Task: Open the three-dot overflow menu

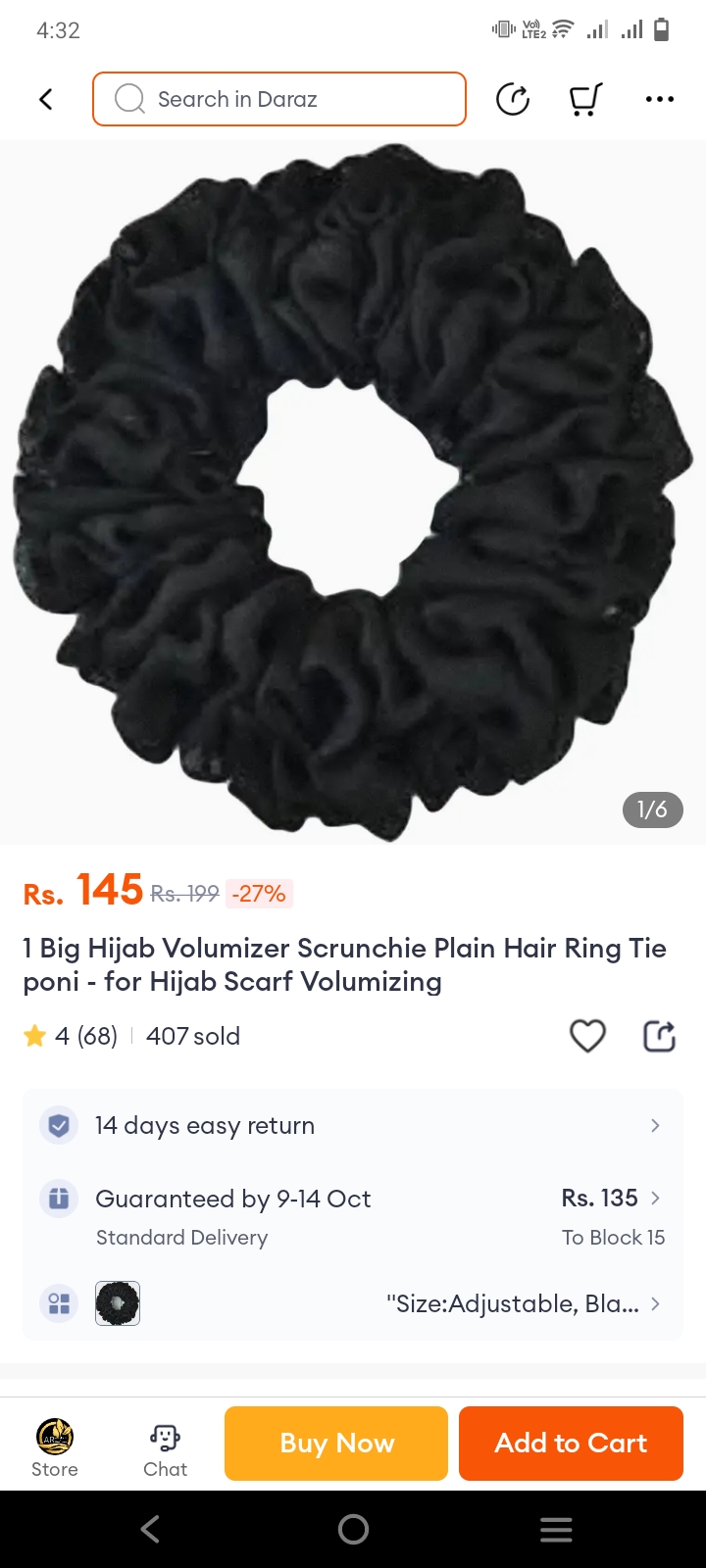Action: [x=659, y=99]
